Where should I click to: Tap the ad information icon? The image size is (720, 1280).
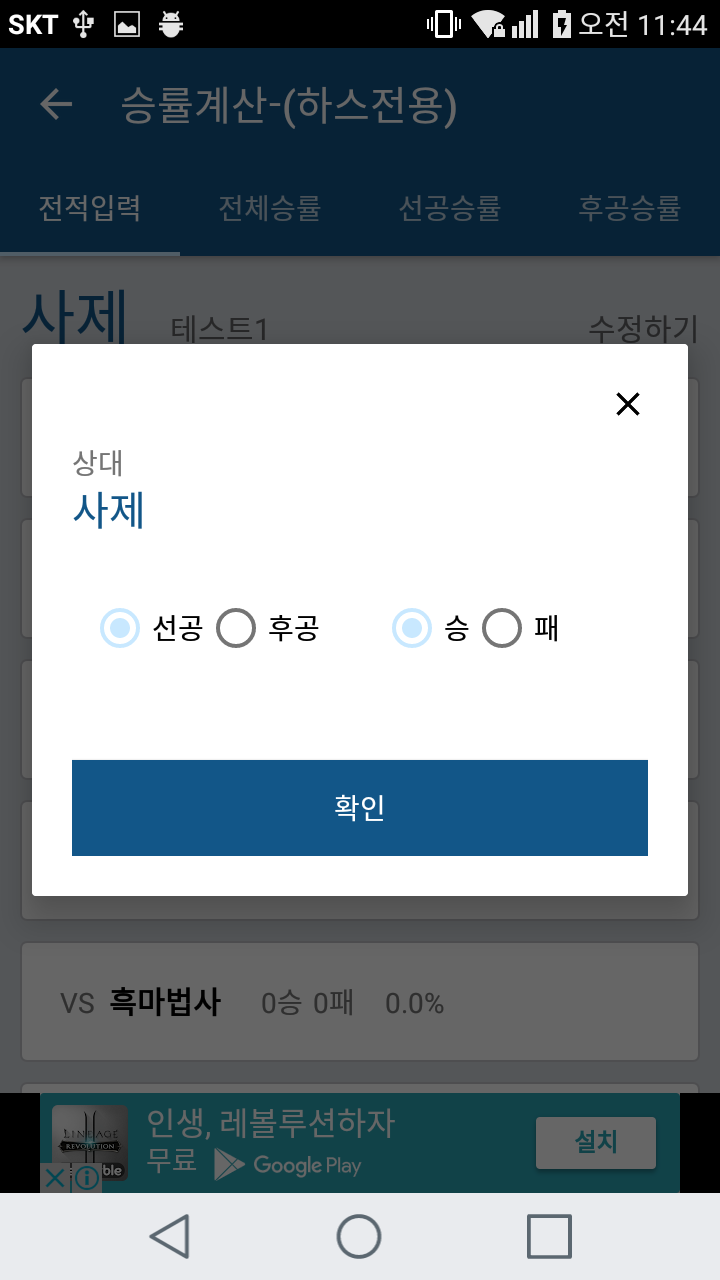(x=87, y=1179)
